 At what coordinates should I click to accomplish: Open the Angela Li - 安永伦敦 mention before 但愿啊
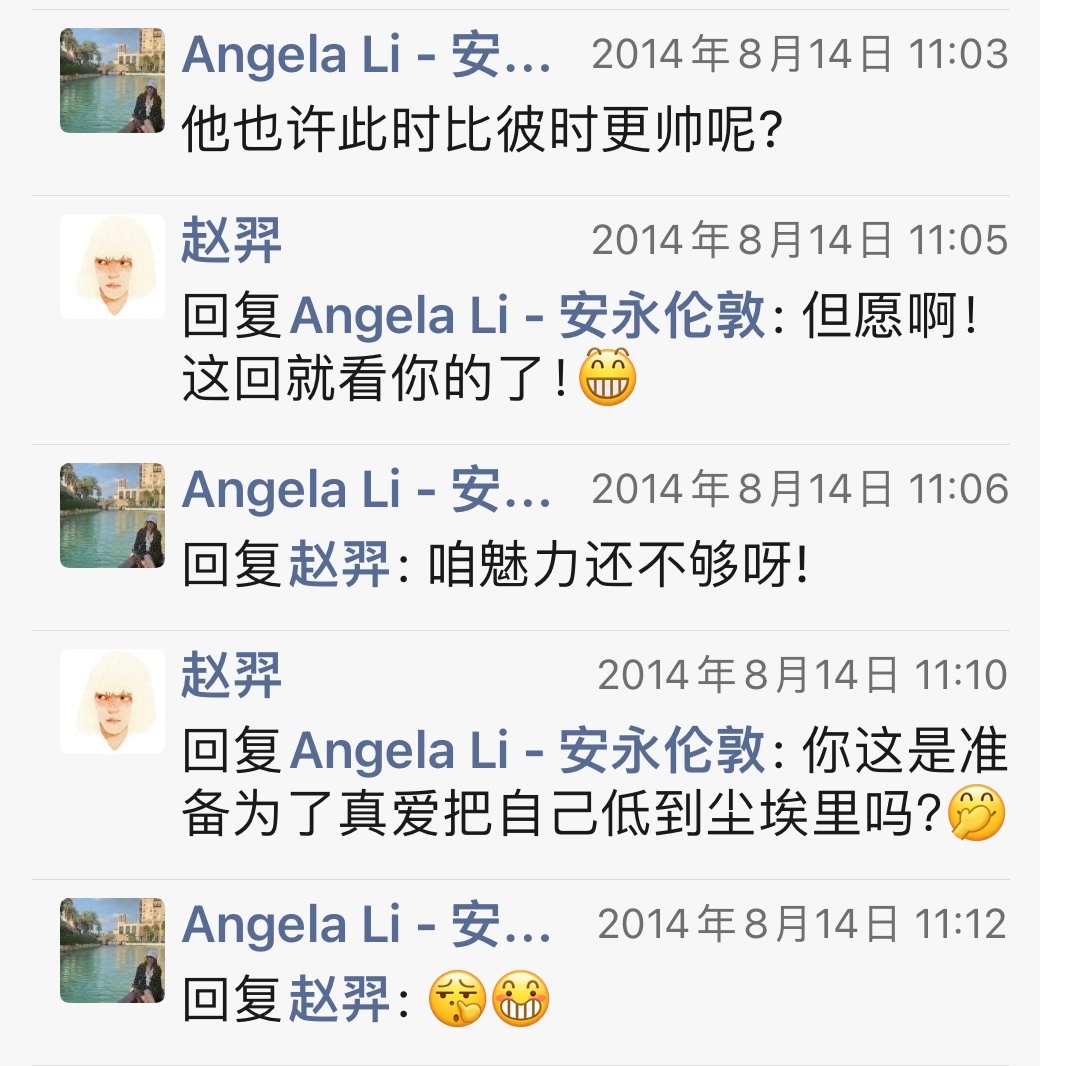tap(527, 317)
